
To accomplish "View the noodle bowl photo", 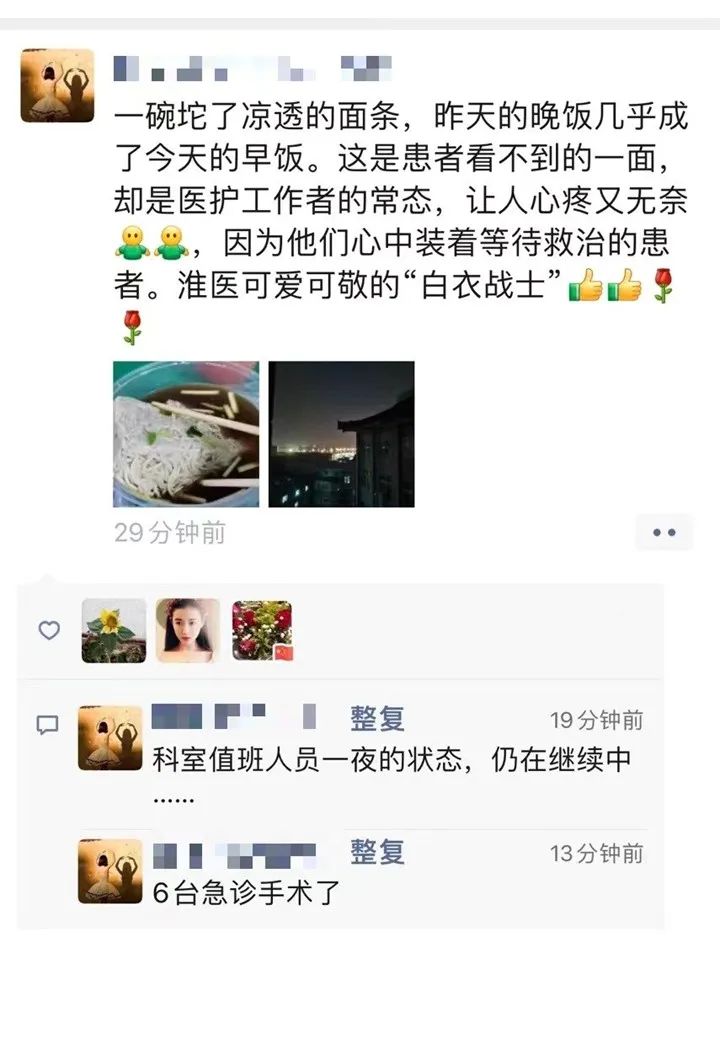I will point(186,434).
